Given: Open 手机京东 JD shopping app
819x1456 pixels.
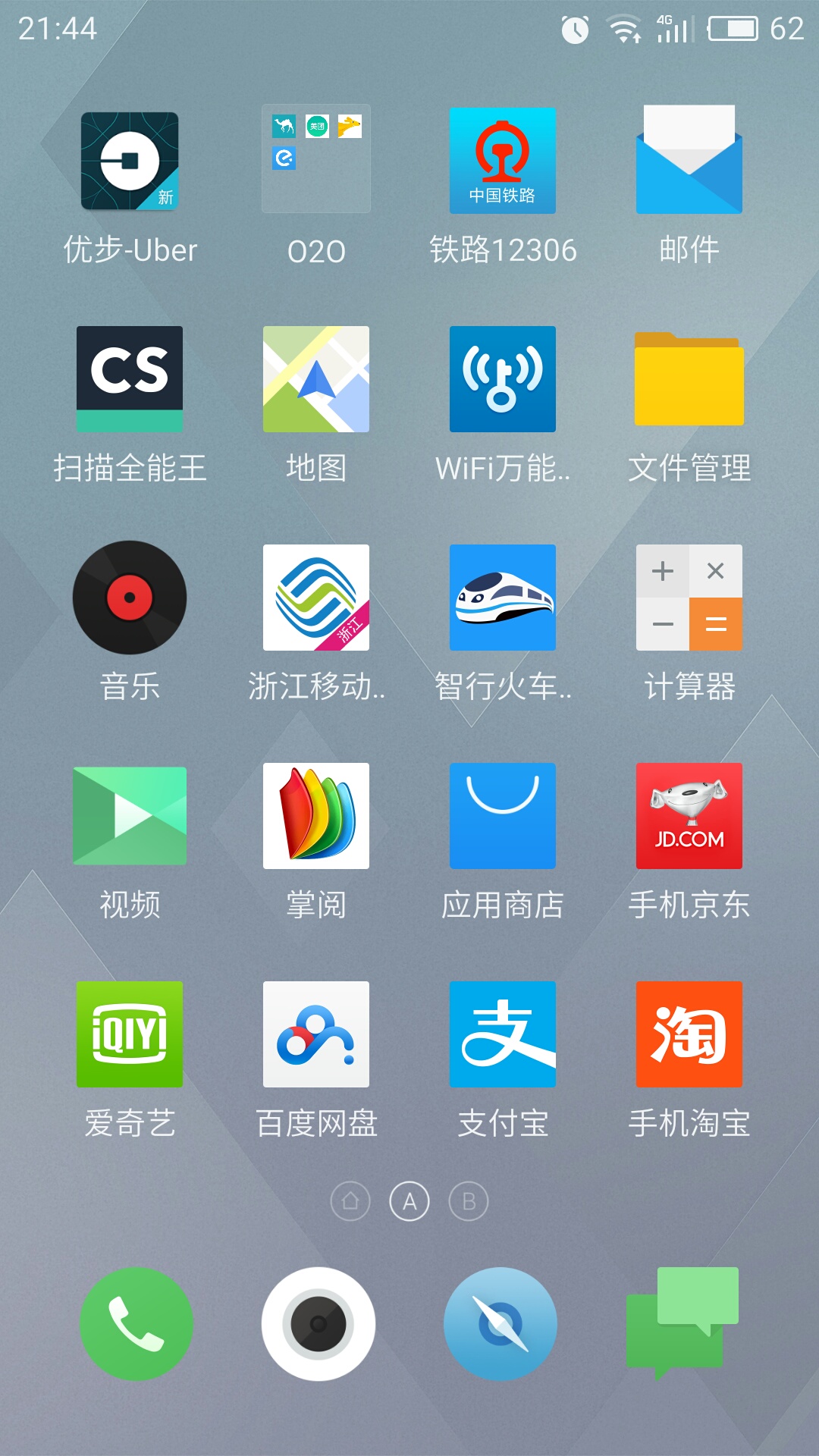Looking at the screenshot, I should coord(689,815).
